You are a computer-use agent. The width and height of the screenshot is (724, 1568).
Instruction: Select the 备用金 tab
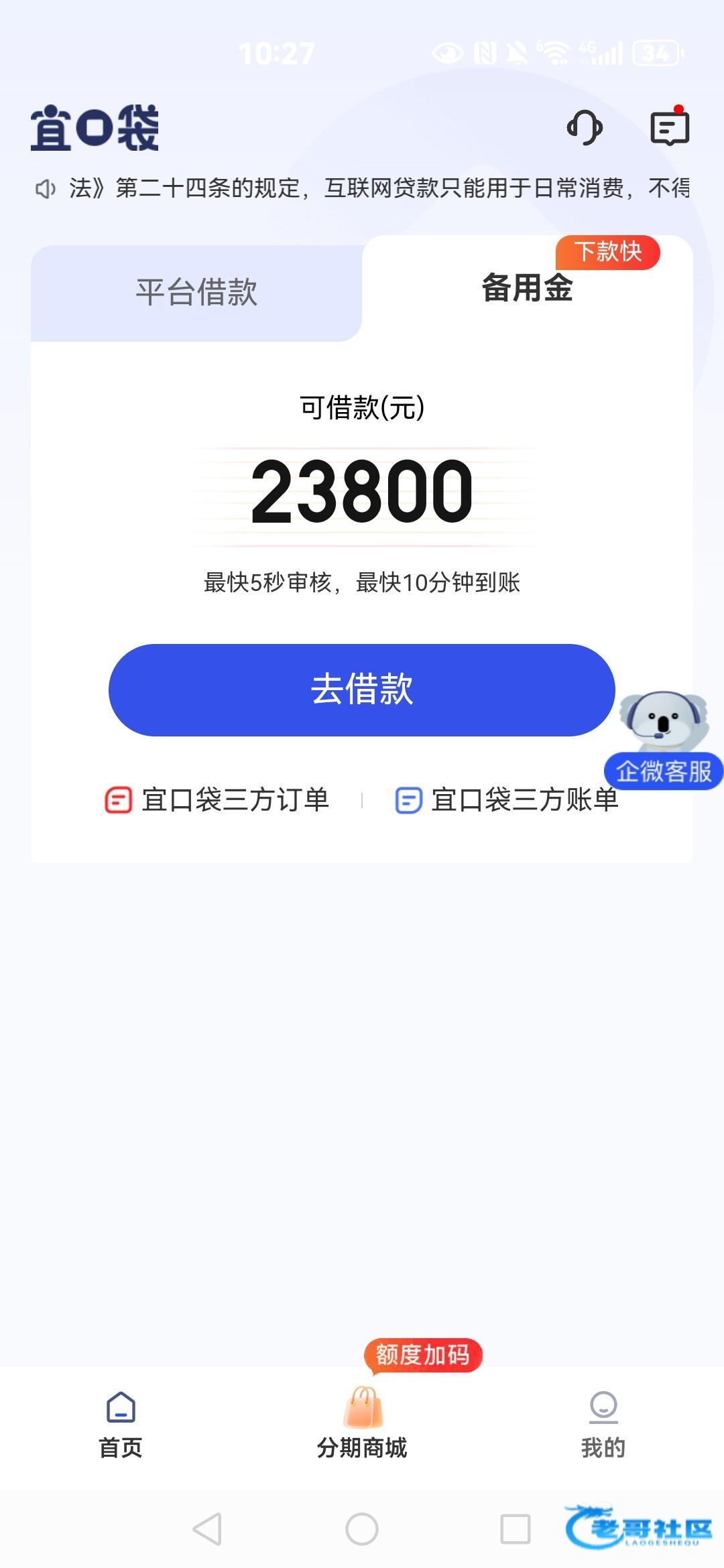tap(527, 289)
